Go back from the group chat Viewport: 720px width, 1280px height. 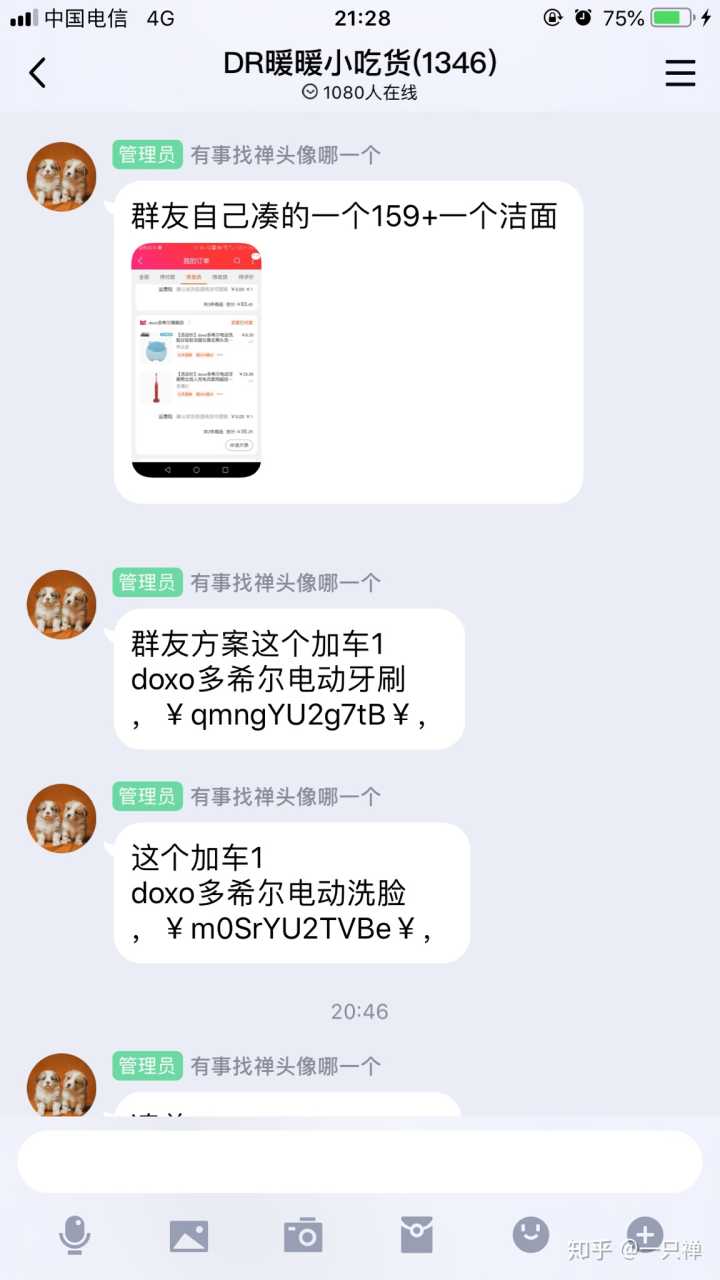[38, 73]
